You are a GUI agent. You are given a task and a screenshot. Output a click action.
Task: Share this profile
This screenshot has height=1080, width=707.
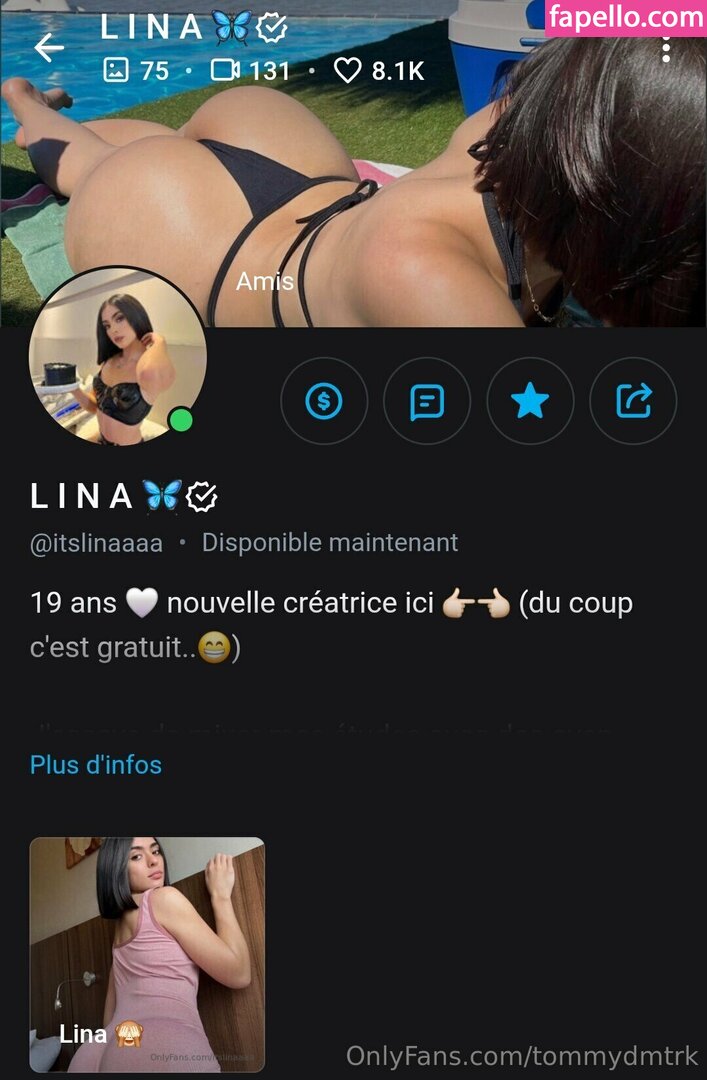(633, 401)
